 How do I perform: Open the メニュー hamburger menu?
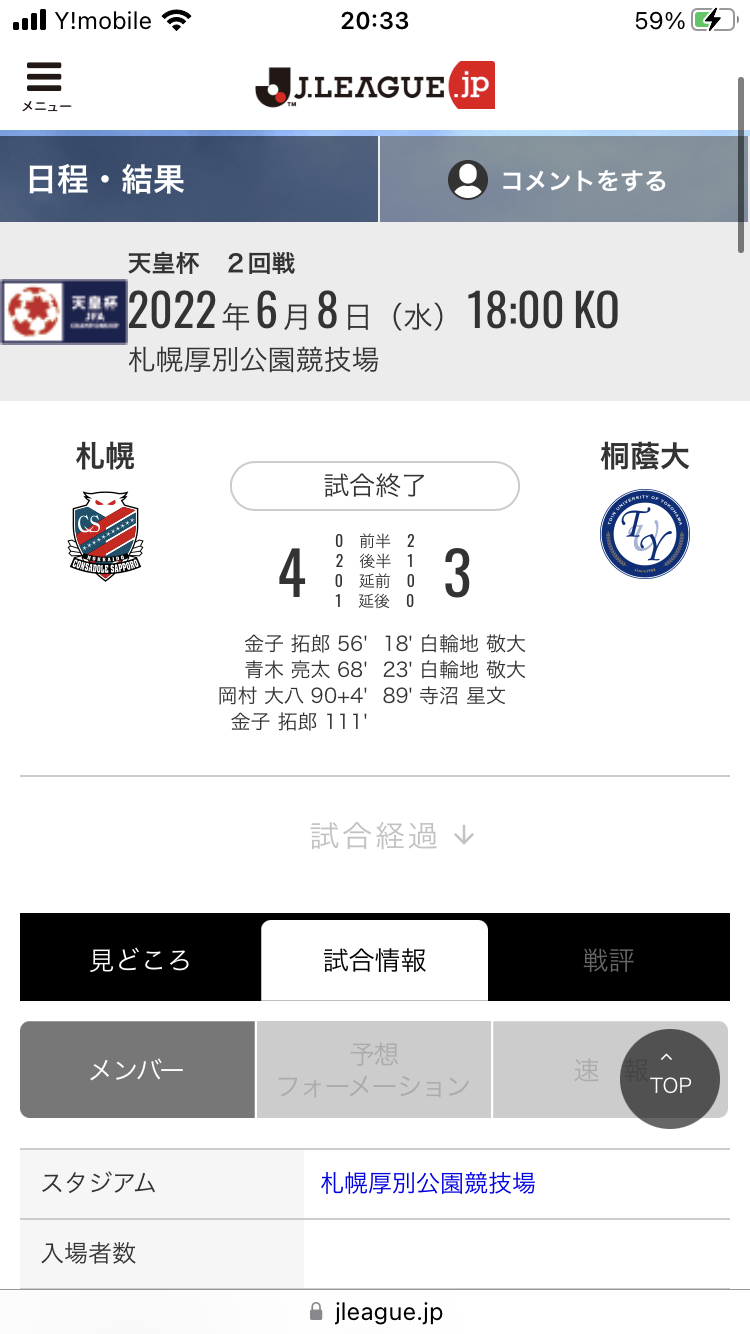pos(45,86)
